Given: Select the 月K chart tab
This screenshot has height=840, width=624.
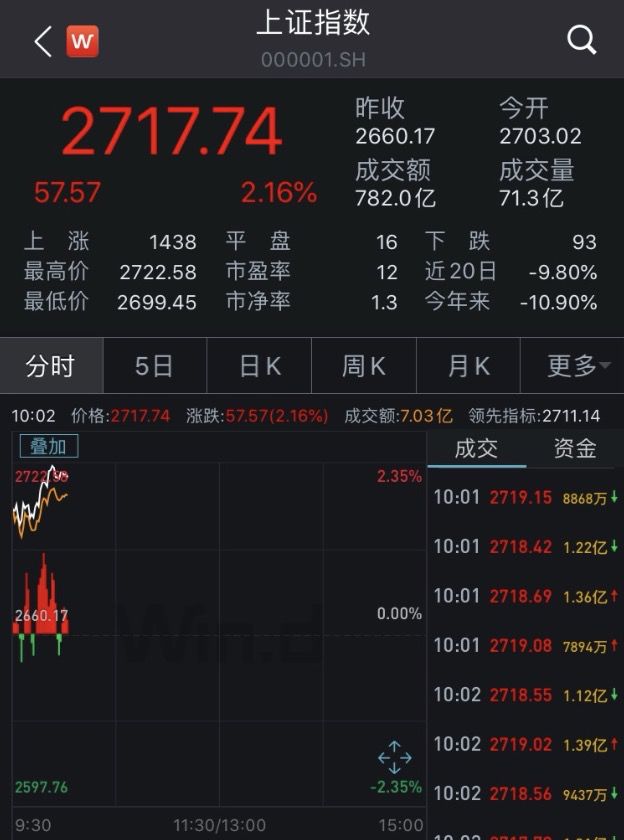Looking at the screenshot, I should point(468,366).
